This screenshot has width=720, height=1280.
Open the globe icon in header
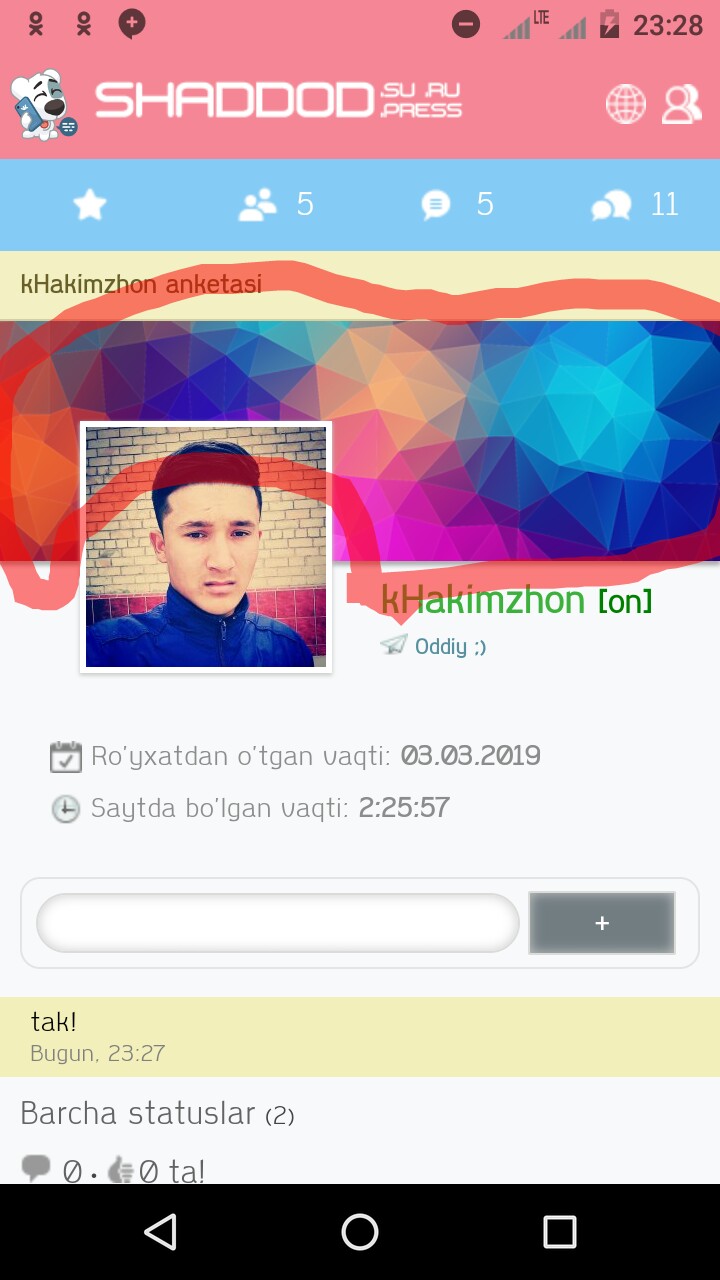625,104
